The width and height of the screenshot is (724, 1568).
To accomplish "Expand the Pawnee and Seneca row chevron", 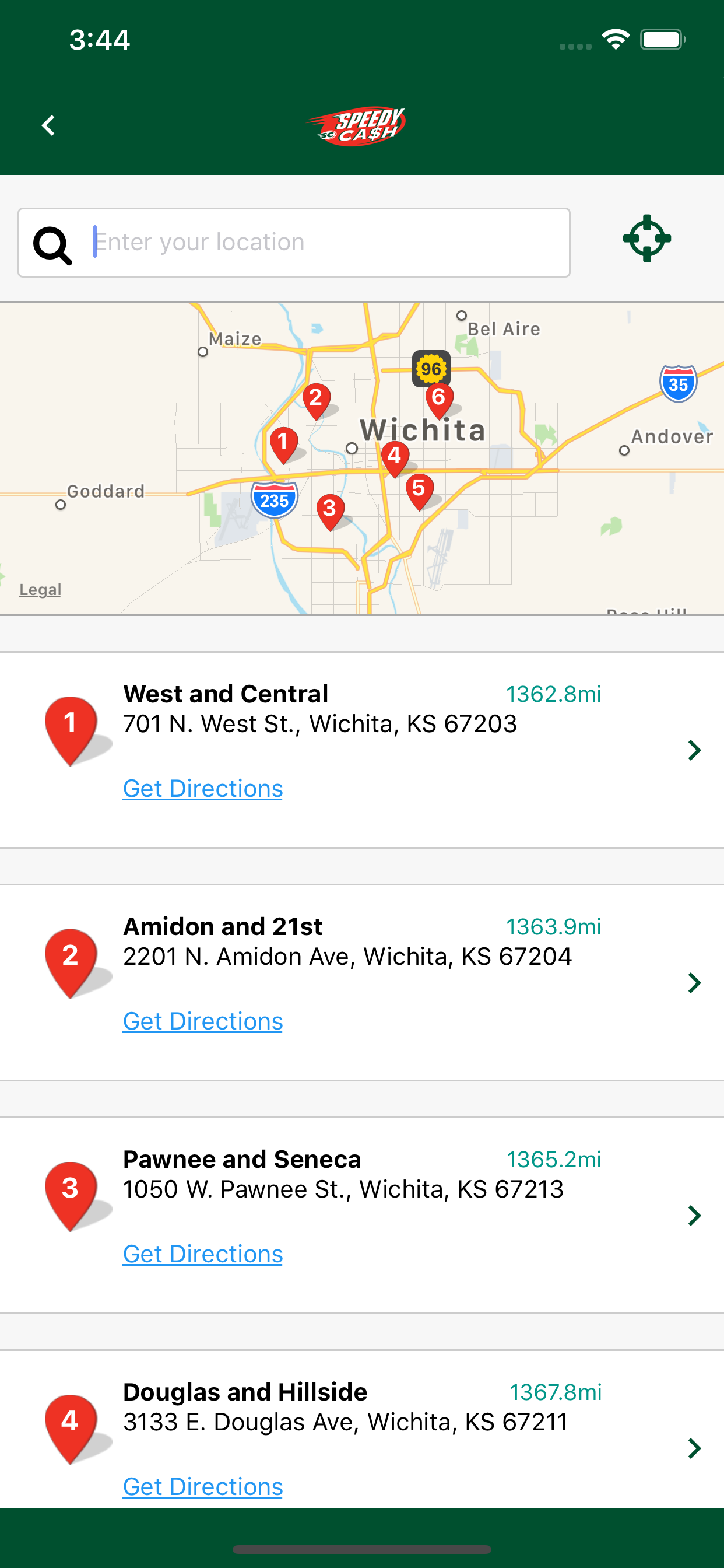I will 695,1216.
